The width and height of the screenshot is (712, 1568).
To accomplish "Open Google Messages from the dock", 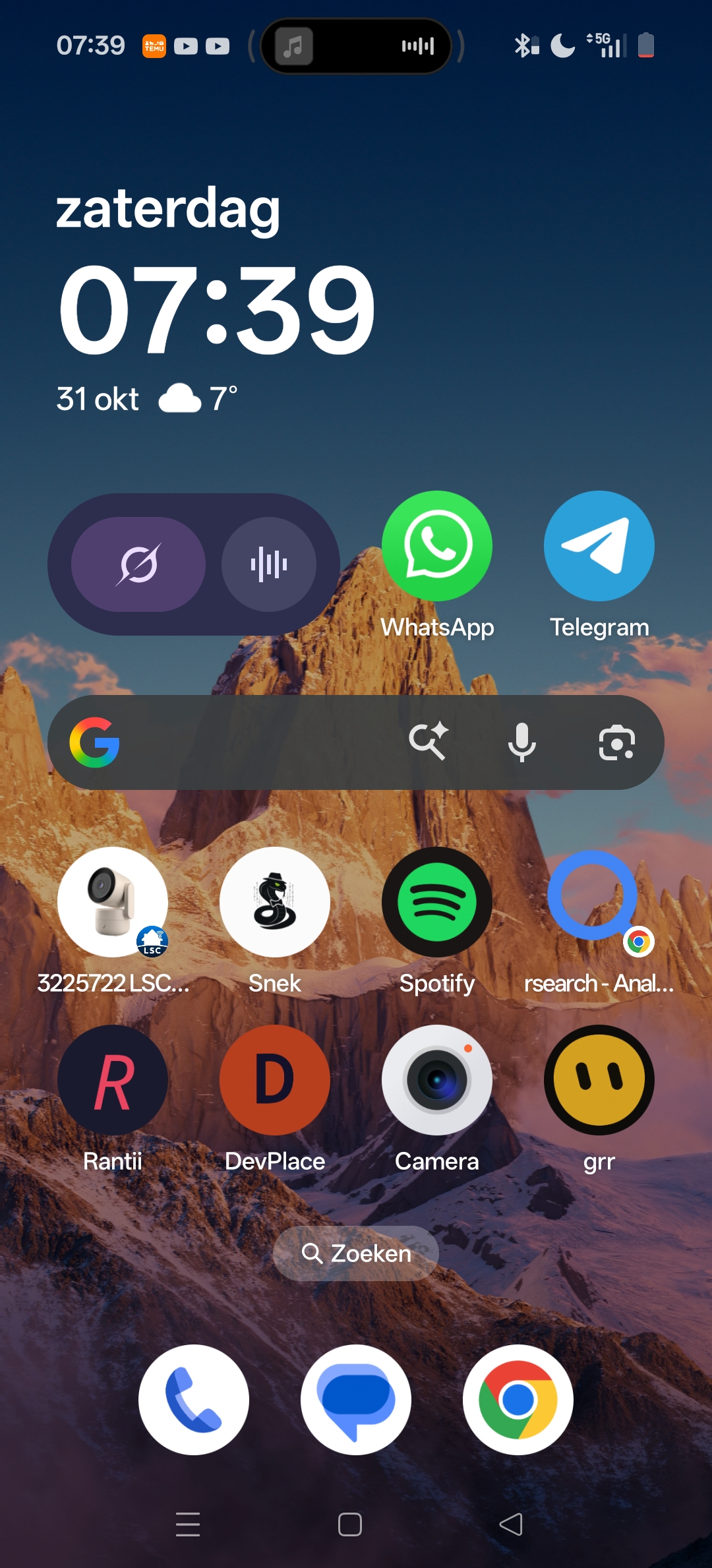I will point(356,1400).
